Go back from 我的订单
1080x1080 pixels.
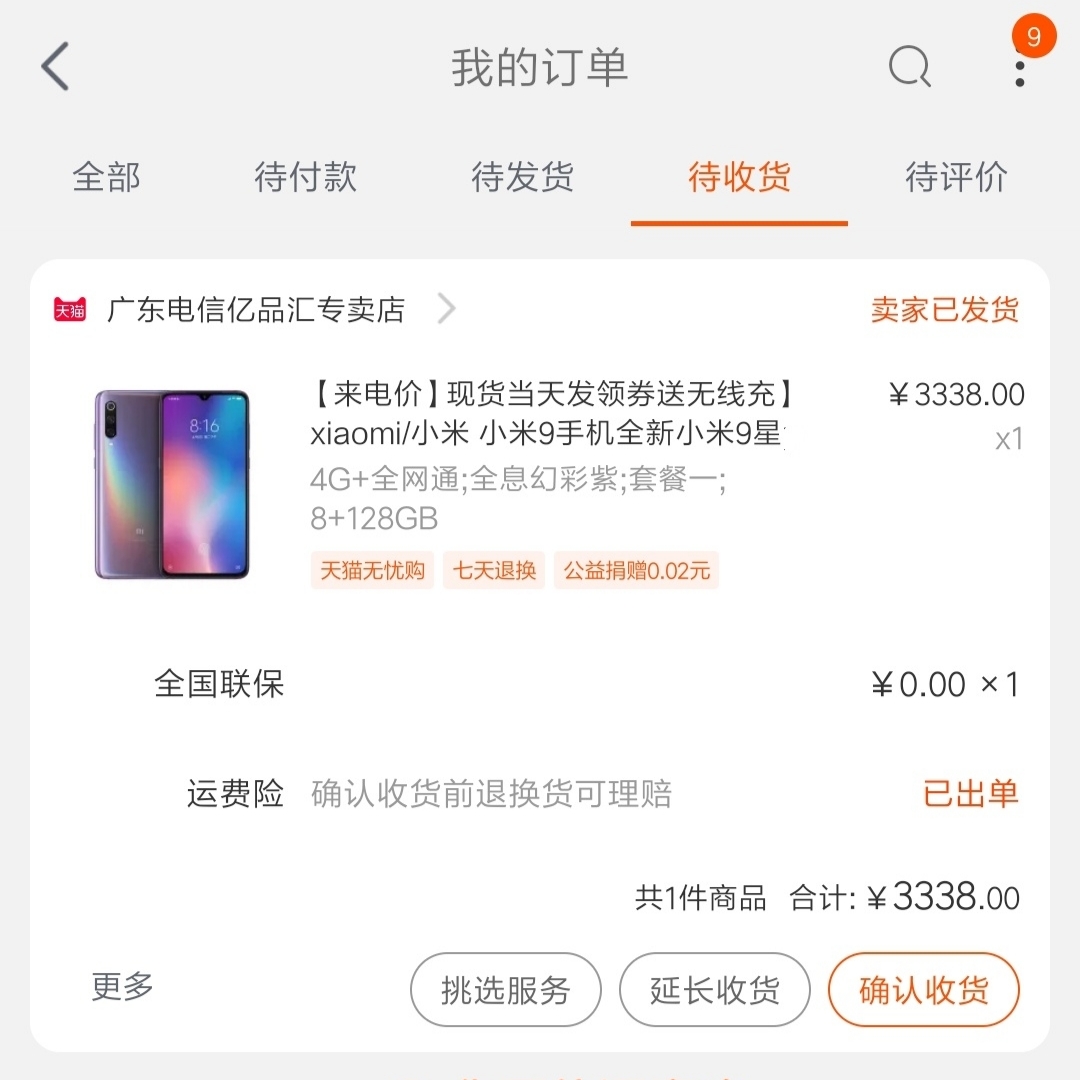[x=55, y=68]
